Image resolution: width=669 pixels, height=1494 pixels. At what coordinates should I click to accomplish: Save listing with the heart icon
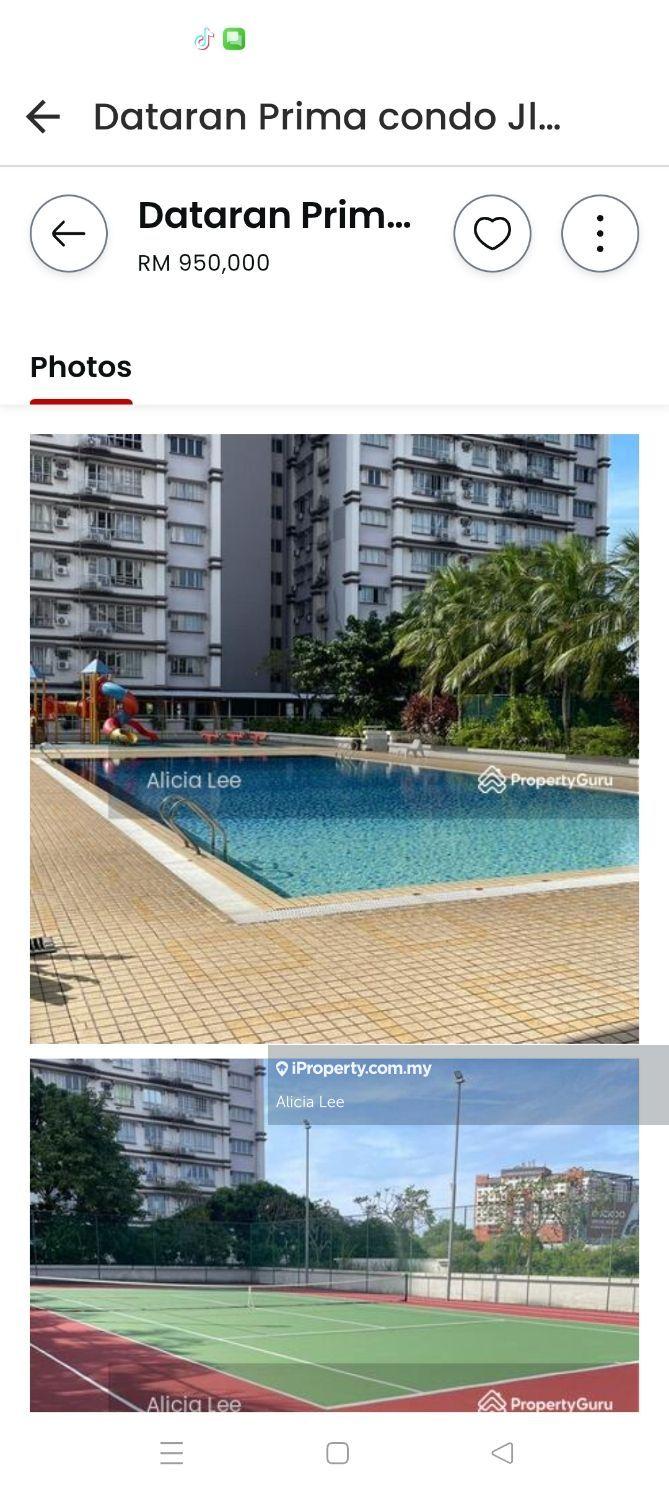(x=492, y=234)
